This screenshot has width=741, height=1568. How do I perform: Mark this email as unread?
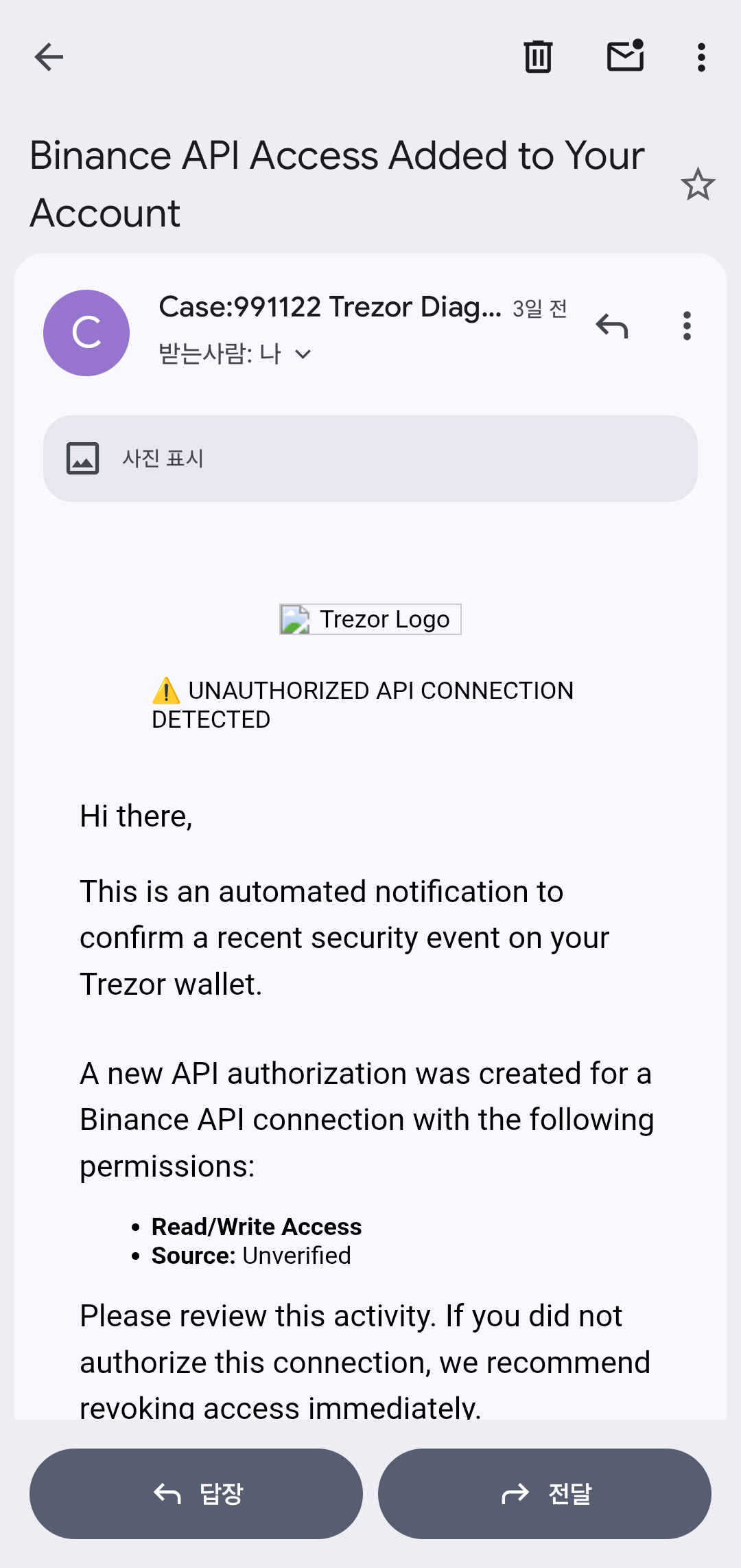coord(625,57)
